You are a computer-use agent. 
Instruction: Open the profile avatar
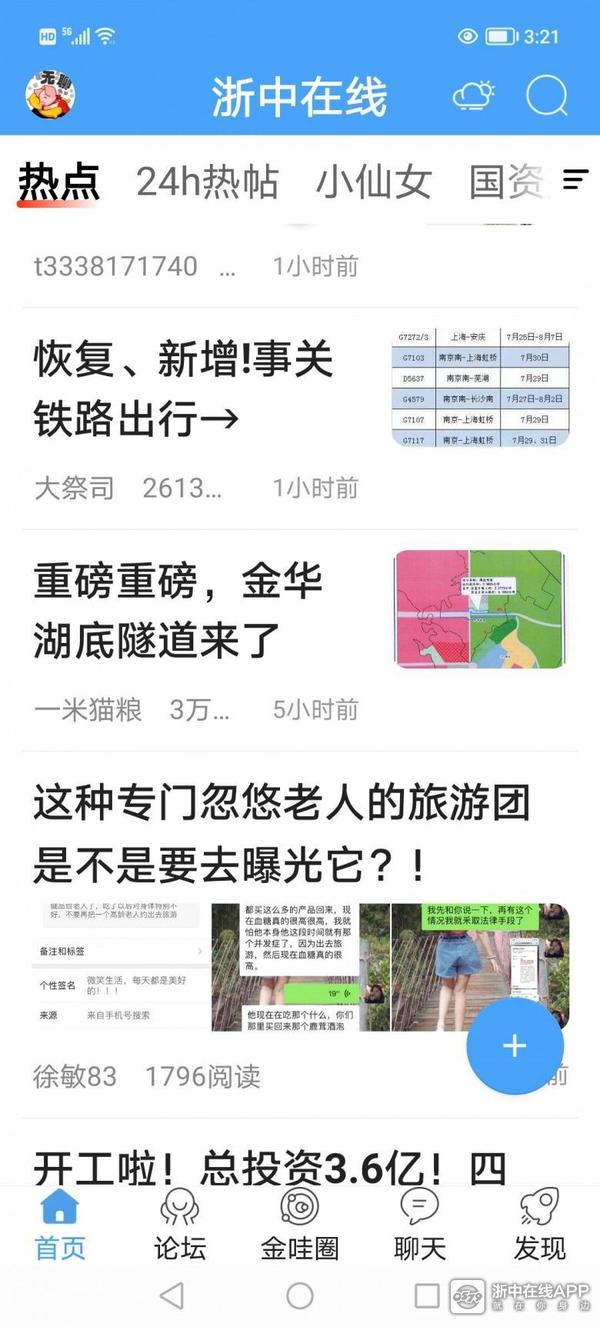point(52,95)
